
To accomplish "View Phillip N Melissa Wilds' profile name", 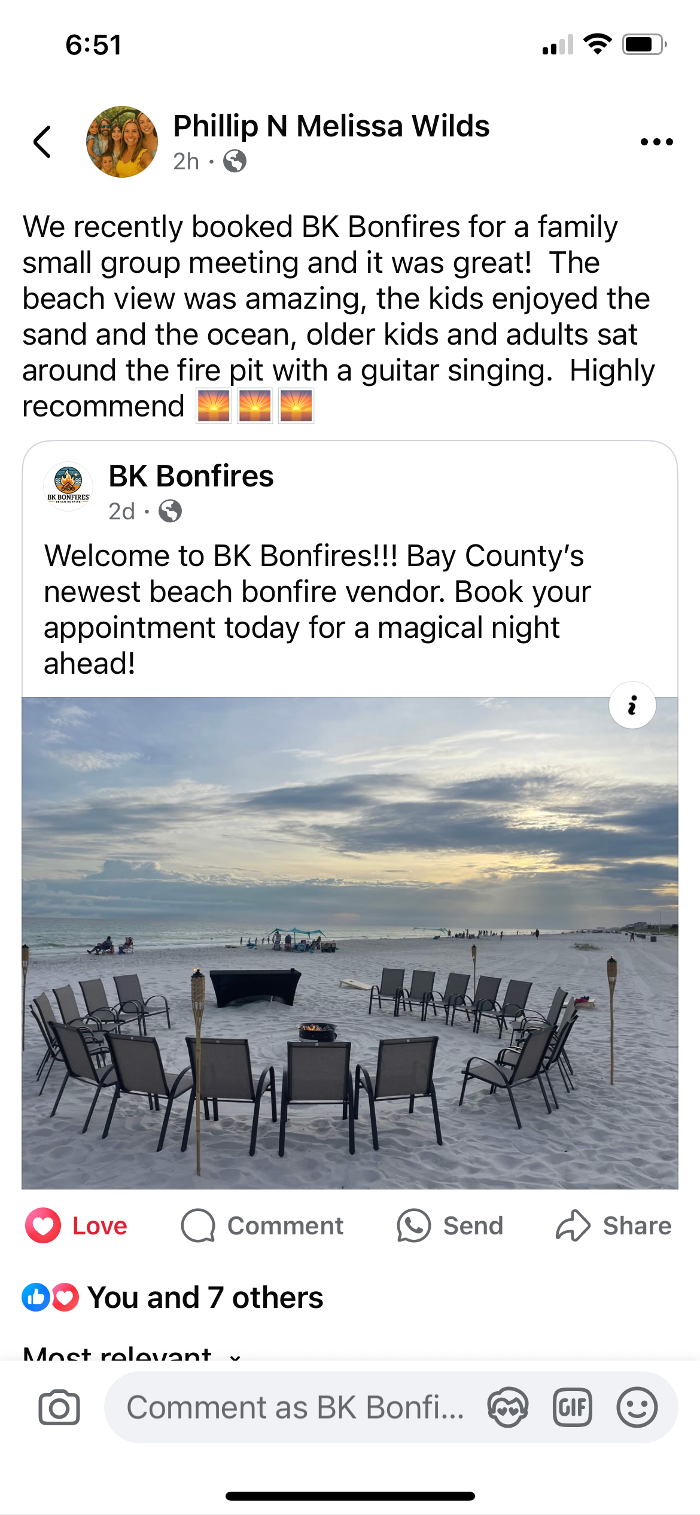I will point(331,126).
